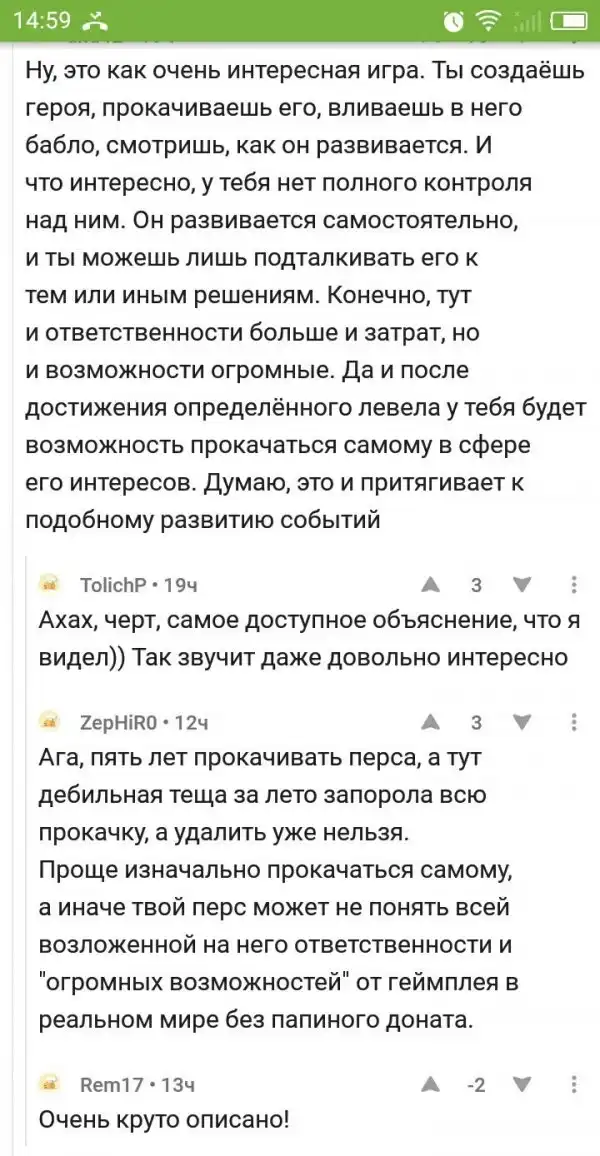
Task: Open overflow menu on TolichP's comment
Action: [573, 585]
